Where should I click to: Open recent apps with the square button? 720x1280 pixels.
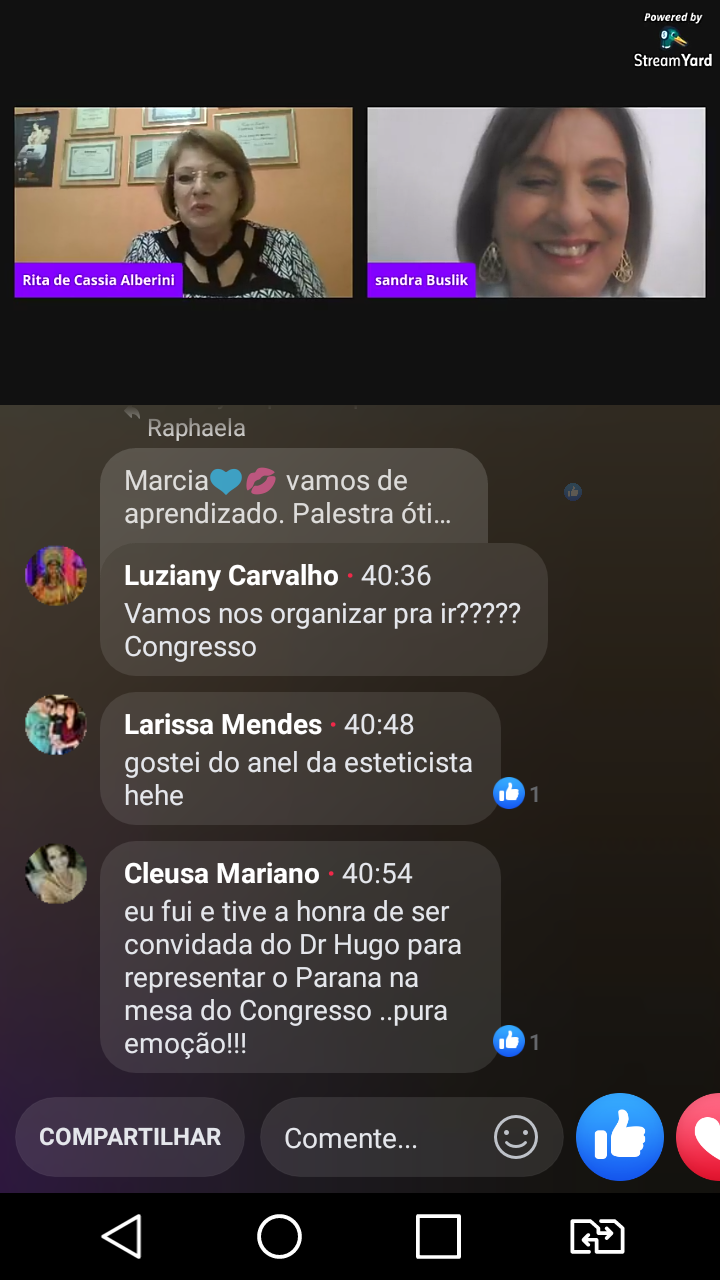click(x=438, y=1237)
